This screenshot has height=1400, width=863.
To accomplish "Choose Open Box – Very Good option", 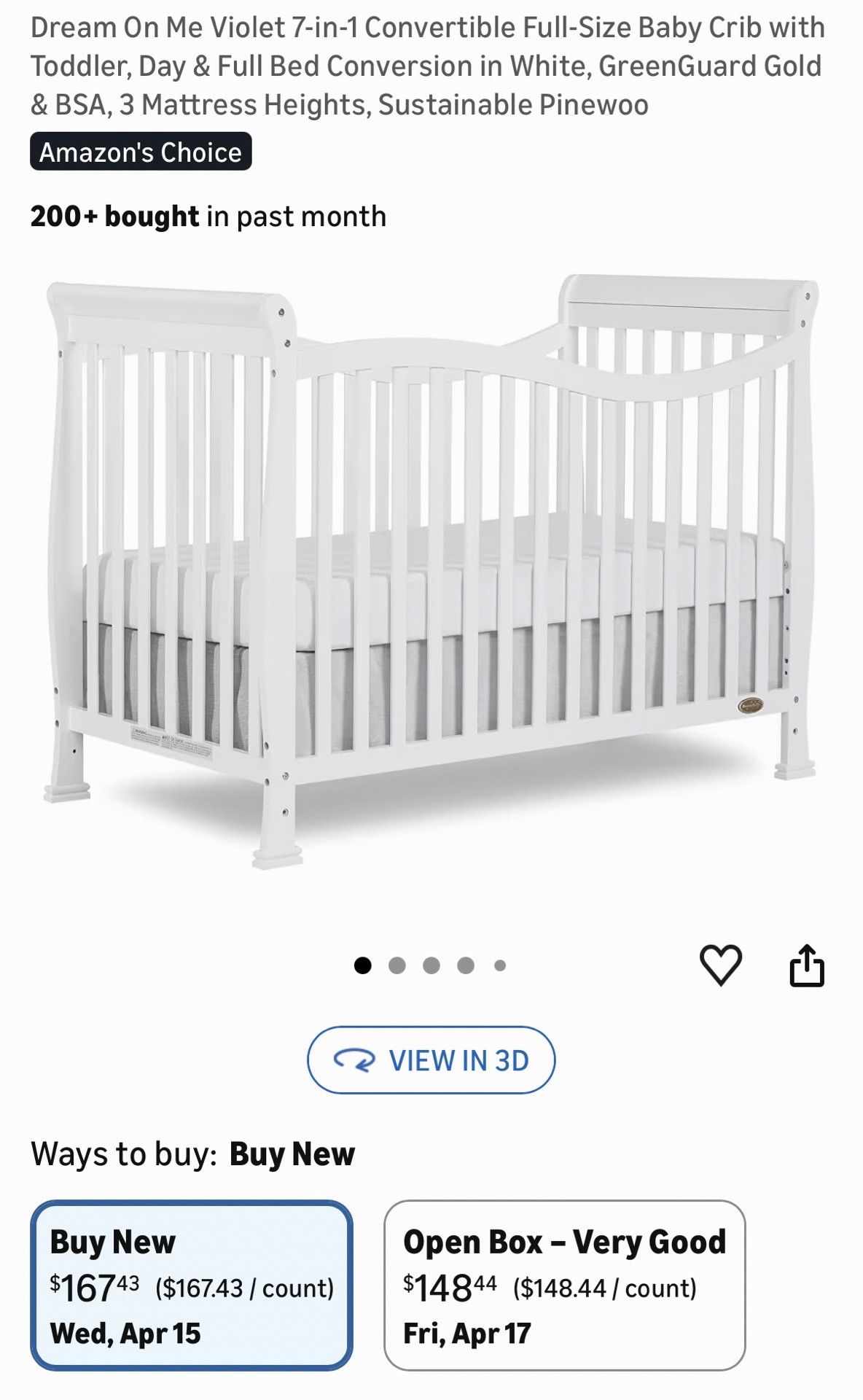I will [564, 1286].
